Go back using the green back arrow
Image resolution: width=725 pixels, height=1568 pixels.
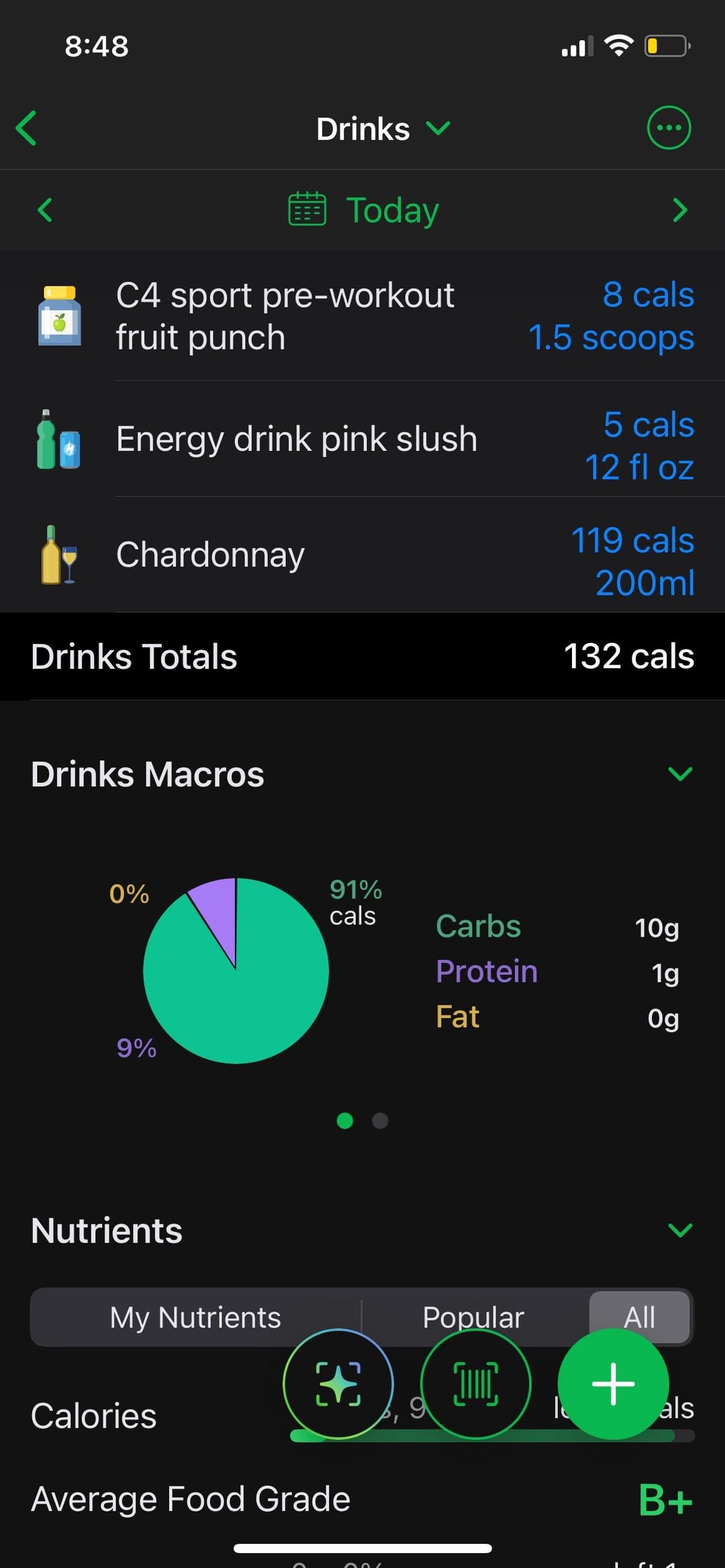coord(27,128)
